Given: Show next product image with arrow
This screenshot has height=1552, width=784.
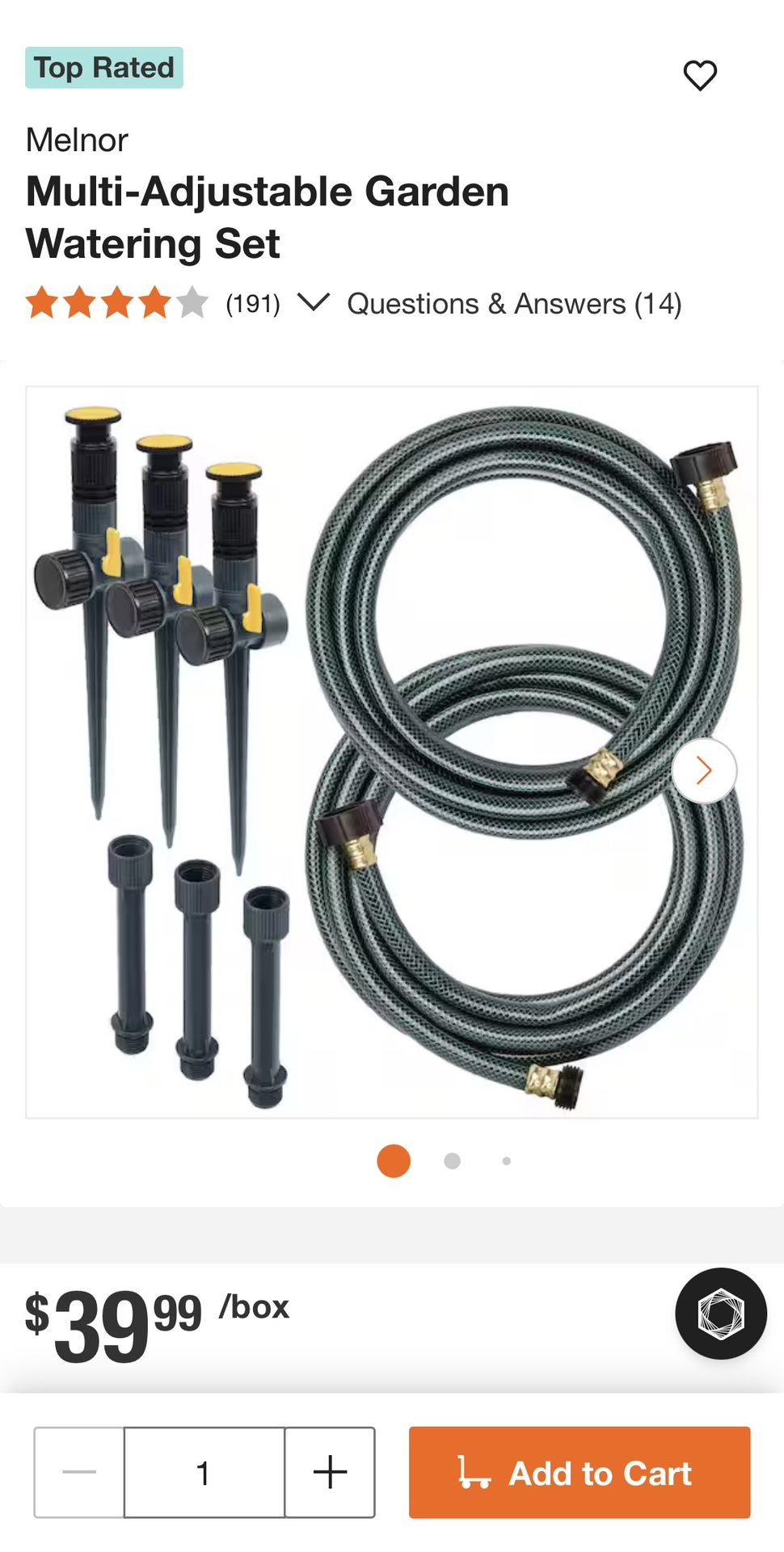Looking at the screenshot, I should [704, 770].
